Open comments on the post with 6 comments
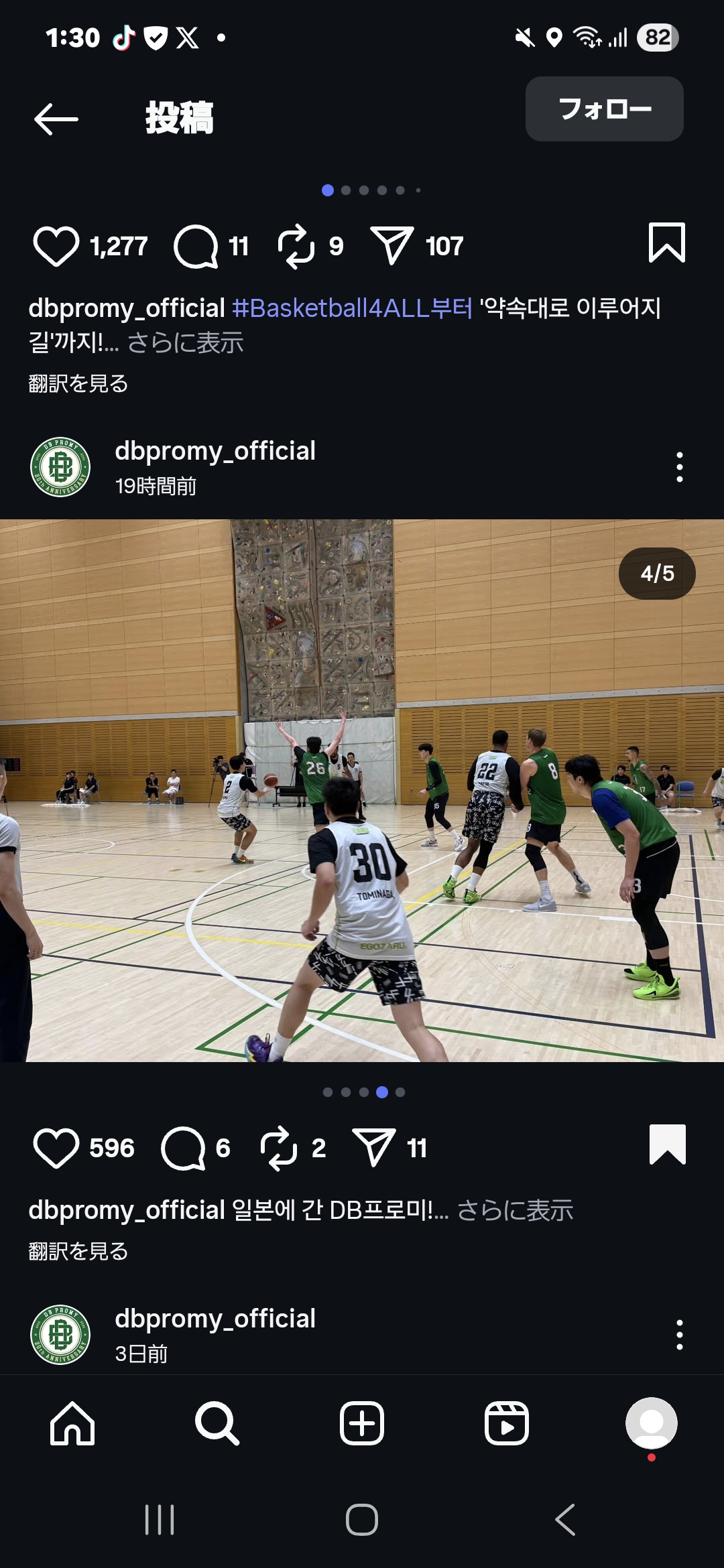 click(183, 1148)
